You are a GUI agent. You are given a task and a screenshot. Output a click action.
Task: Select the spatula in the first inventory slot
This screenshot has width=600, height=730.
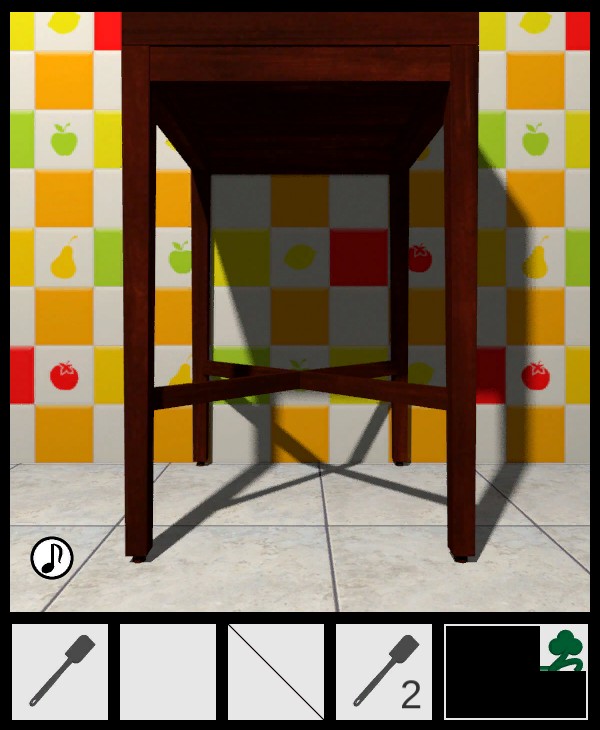(x=60, y=672)
